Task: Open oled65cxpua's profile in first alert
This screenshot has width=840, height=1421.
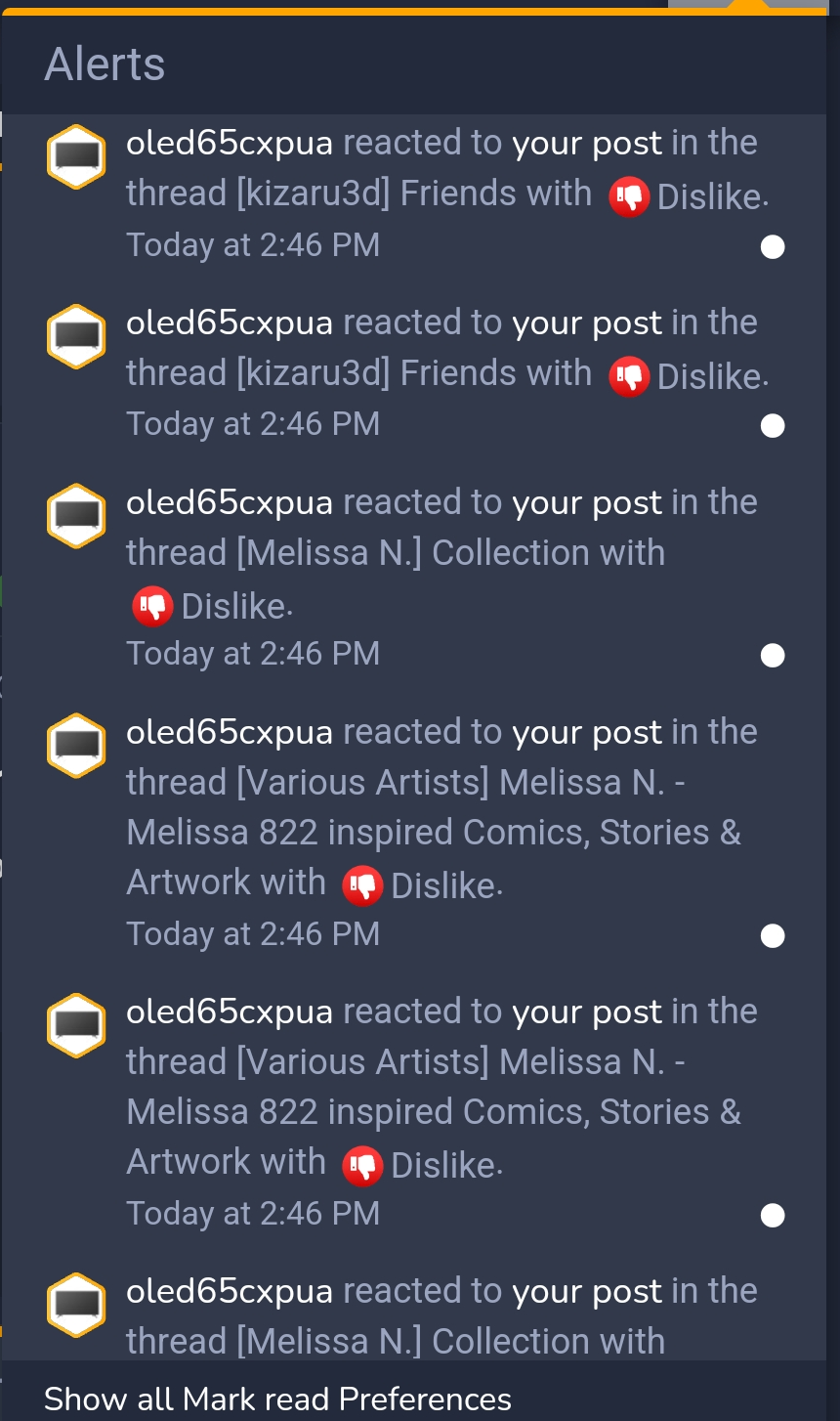Action: (x=230, y=143)
